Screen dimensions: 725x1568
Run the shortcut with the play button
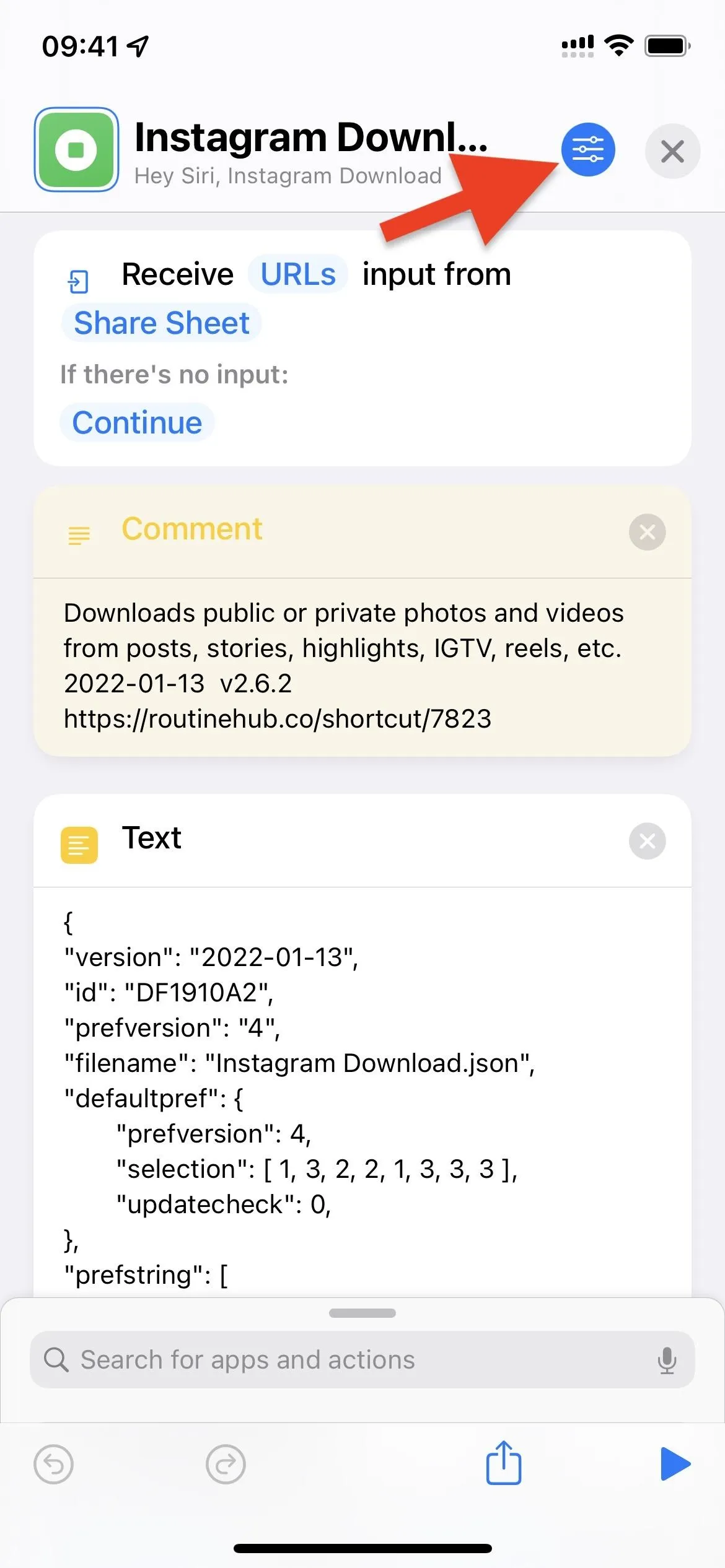[x=675, y=1464]
